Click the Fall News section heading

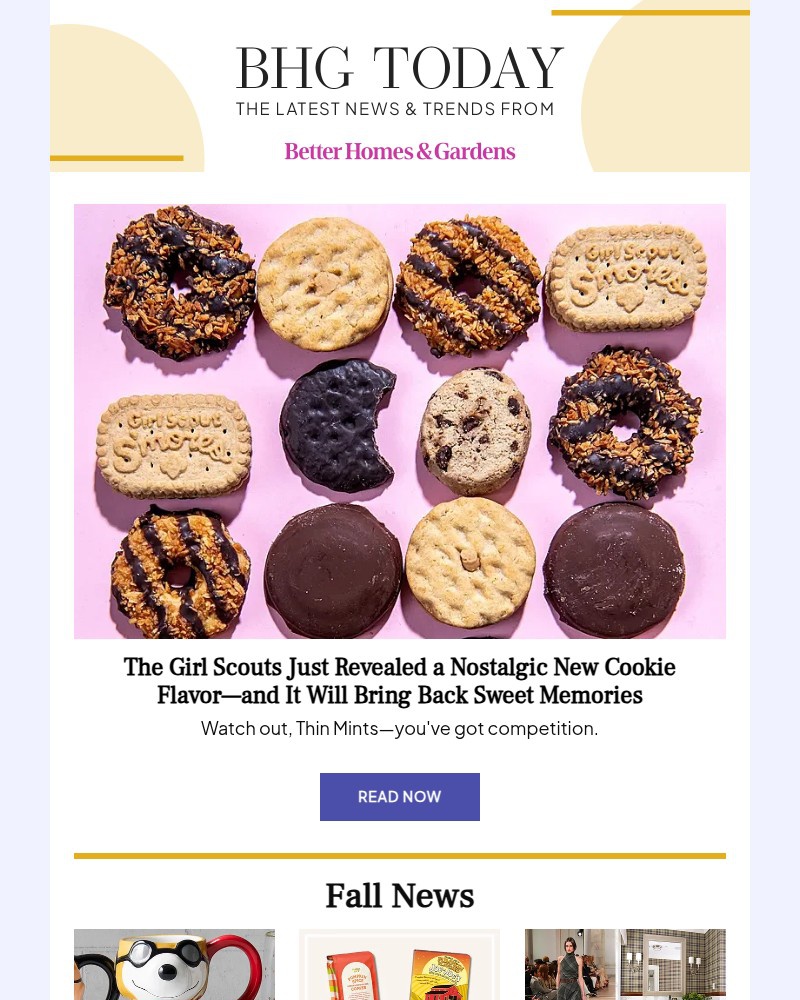[x=400, y=895]
